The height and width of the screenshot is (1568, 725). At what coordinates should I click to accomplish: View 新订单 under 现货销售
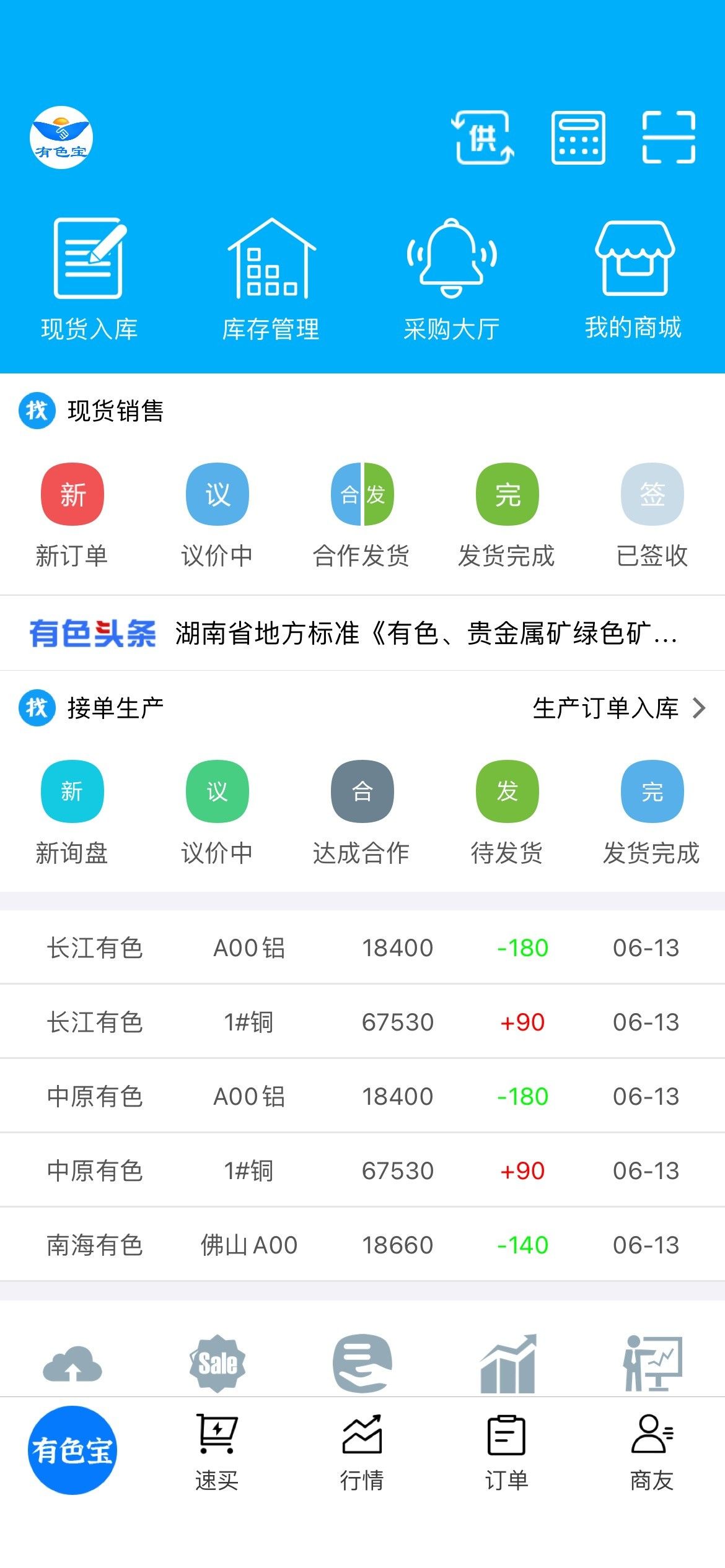[72, 515]
